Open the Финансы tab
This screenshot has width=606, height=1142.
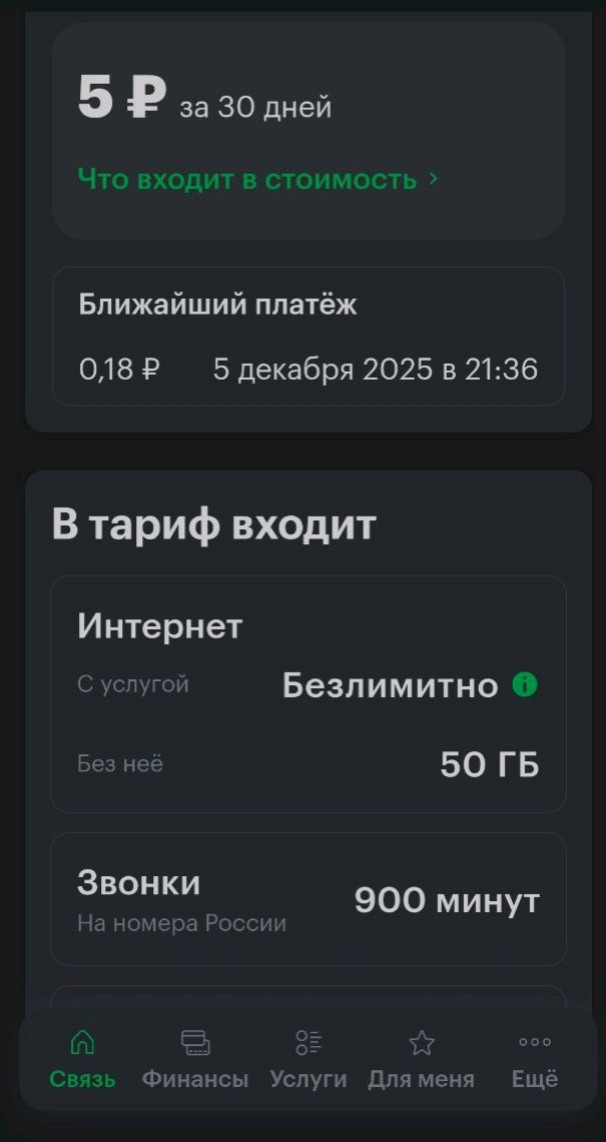click(195, 1059)
